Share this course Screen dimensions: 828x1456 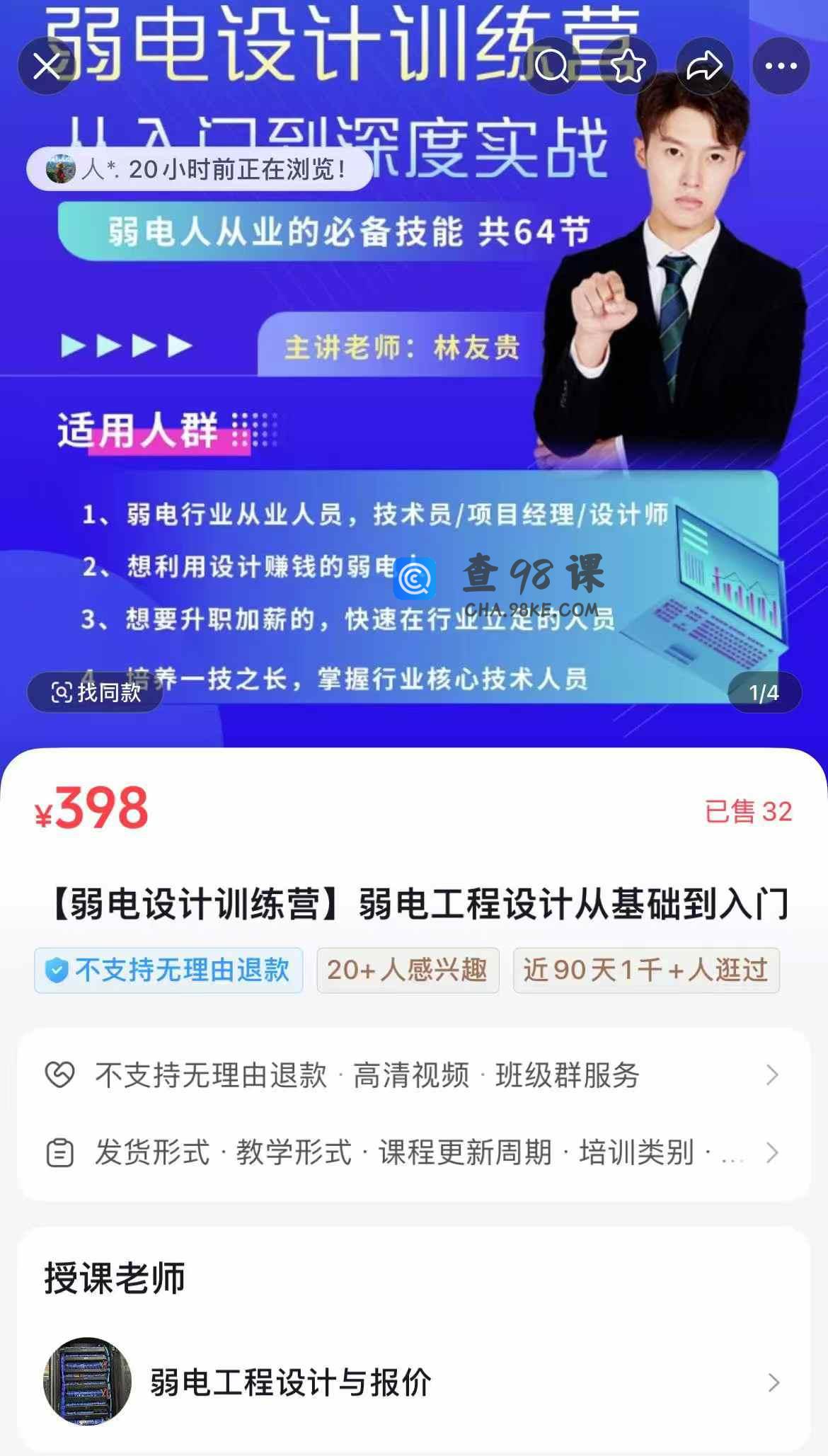click(x=704, y=67)
